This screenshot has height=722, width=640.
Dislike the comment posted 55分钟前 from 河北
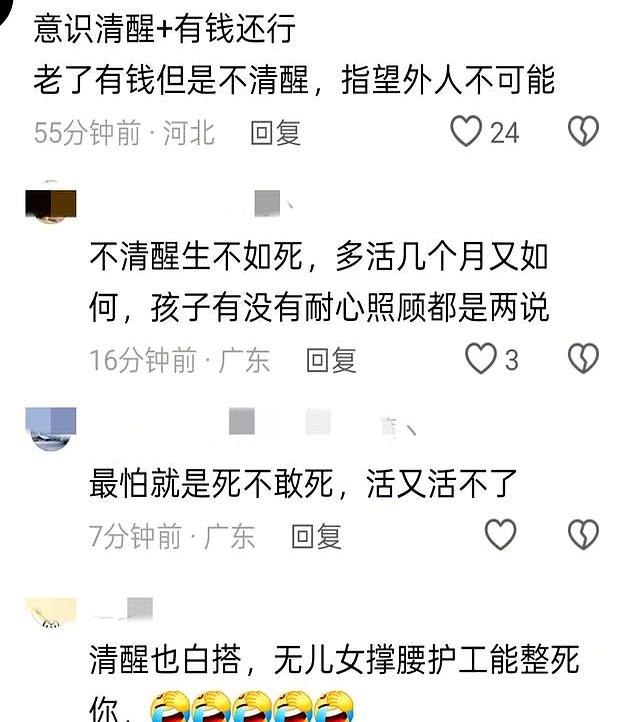pyautogui.click(x=583, y=131)
